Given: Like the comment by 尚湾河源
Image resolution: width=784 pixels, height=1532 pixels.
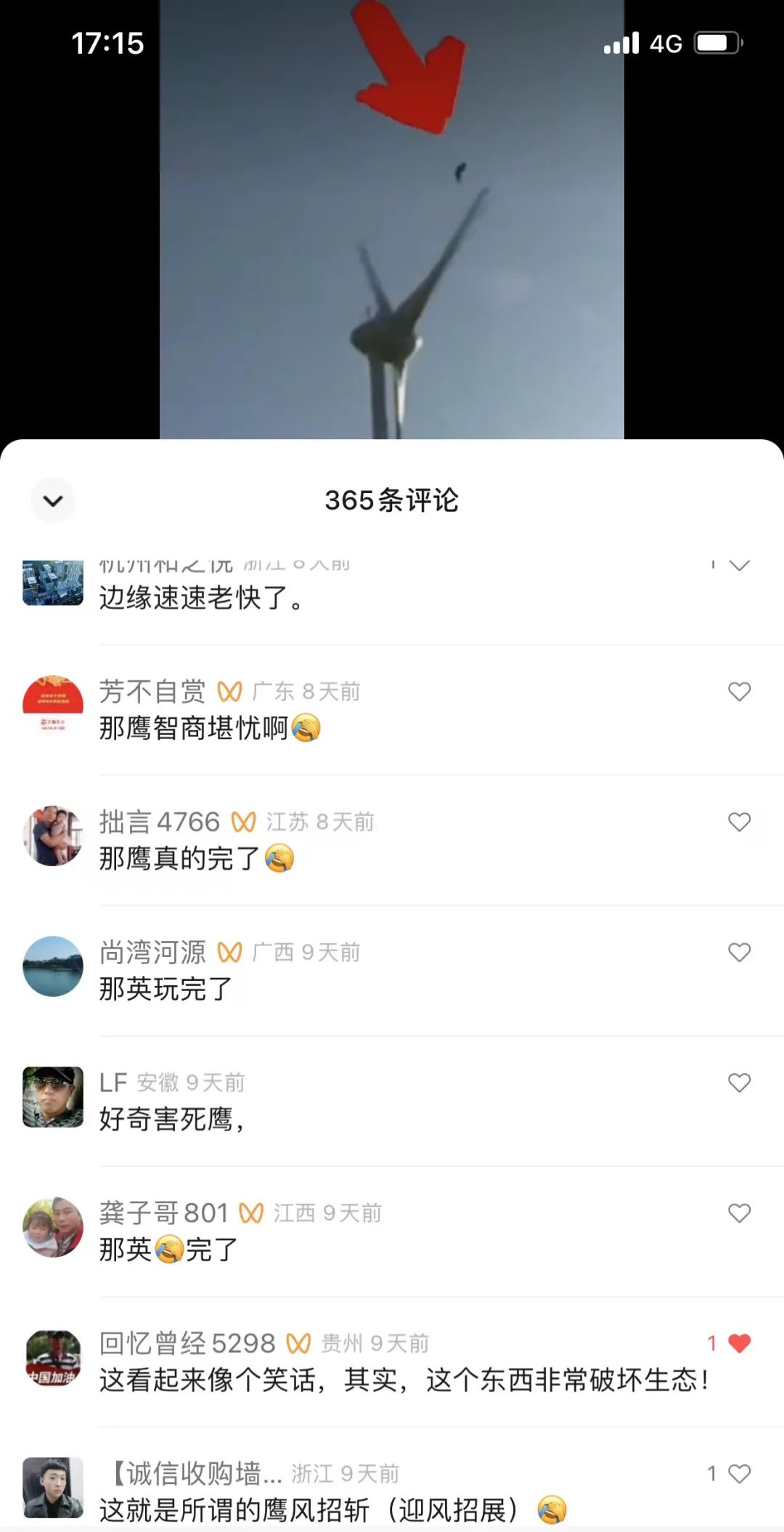Looking at the screenshot, I should tap(739, 953).
